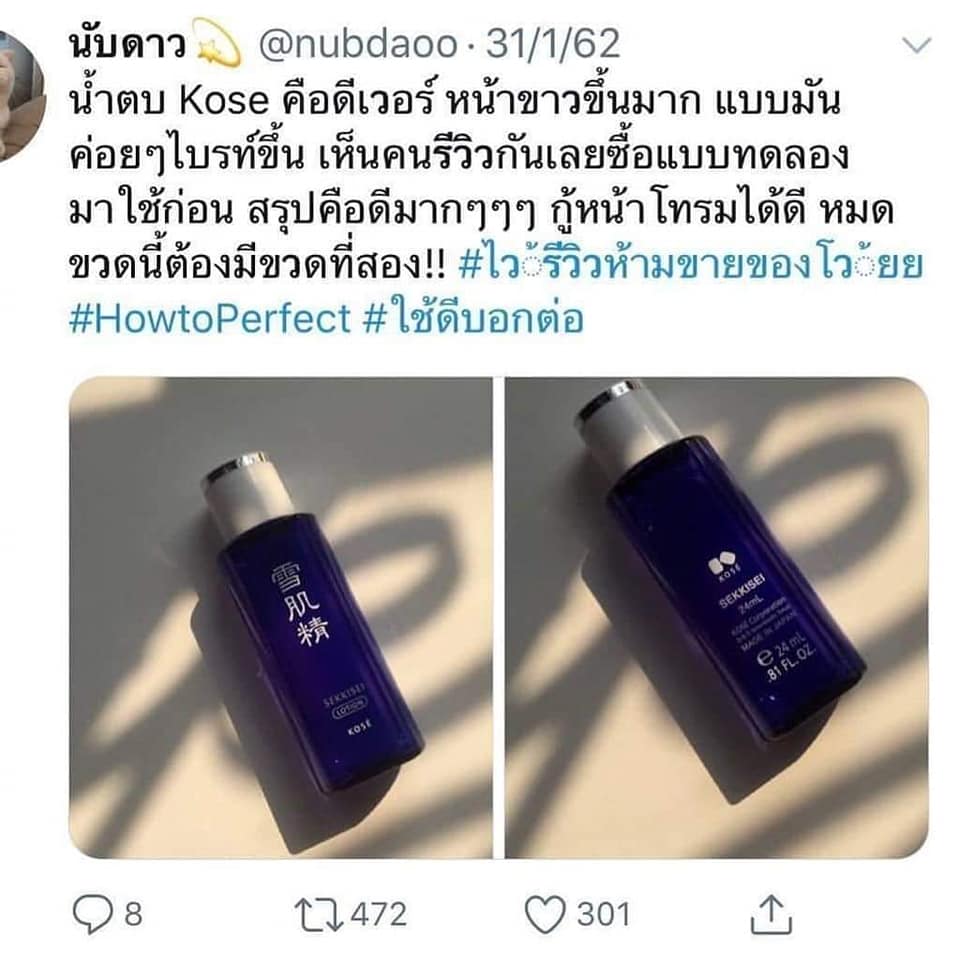View the photo of the bottle's back label
Screen dimensions: 960x960
point(716,617)
